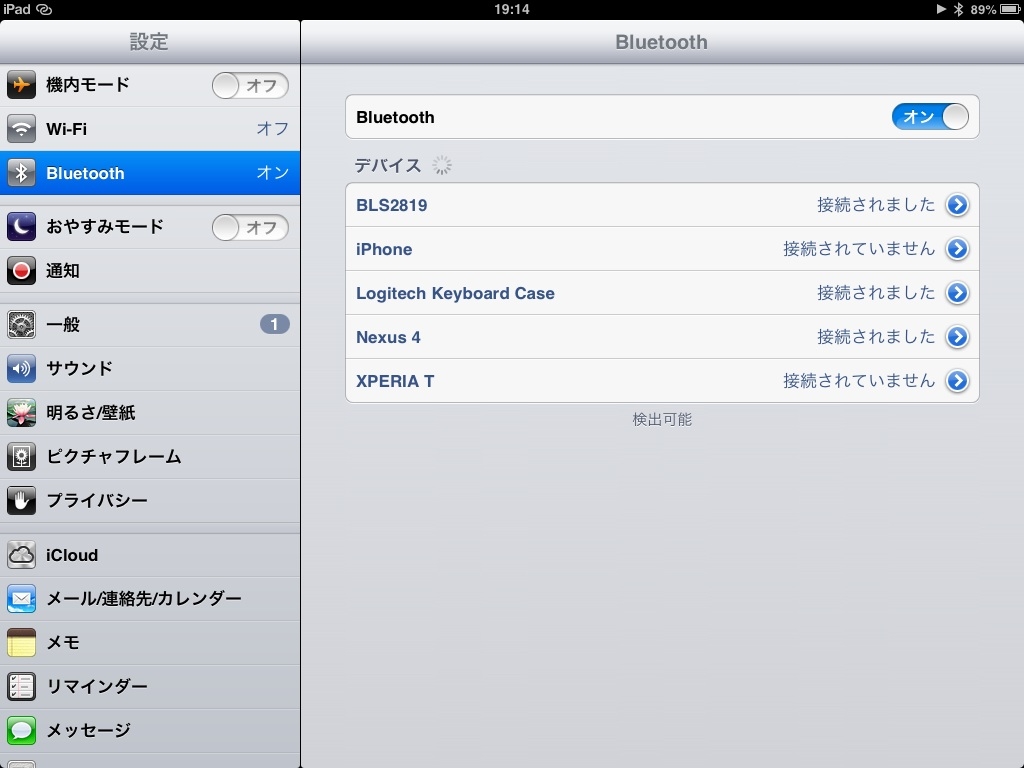Open メール/連絡先/カレンダー settings
1024x768 pixels.
point(150,598)
